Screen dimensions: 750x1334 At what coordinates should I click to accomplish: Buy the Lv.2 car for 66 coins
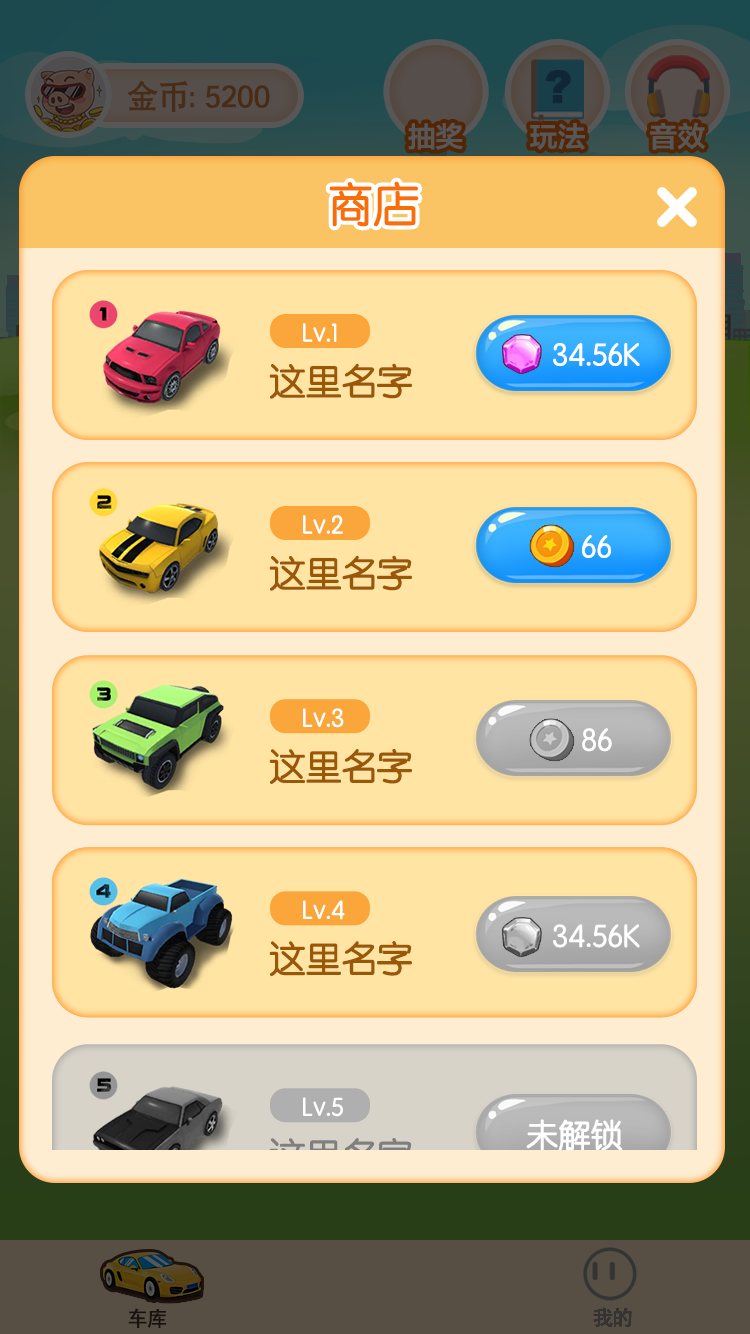pos(572,545)
